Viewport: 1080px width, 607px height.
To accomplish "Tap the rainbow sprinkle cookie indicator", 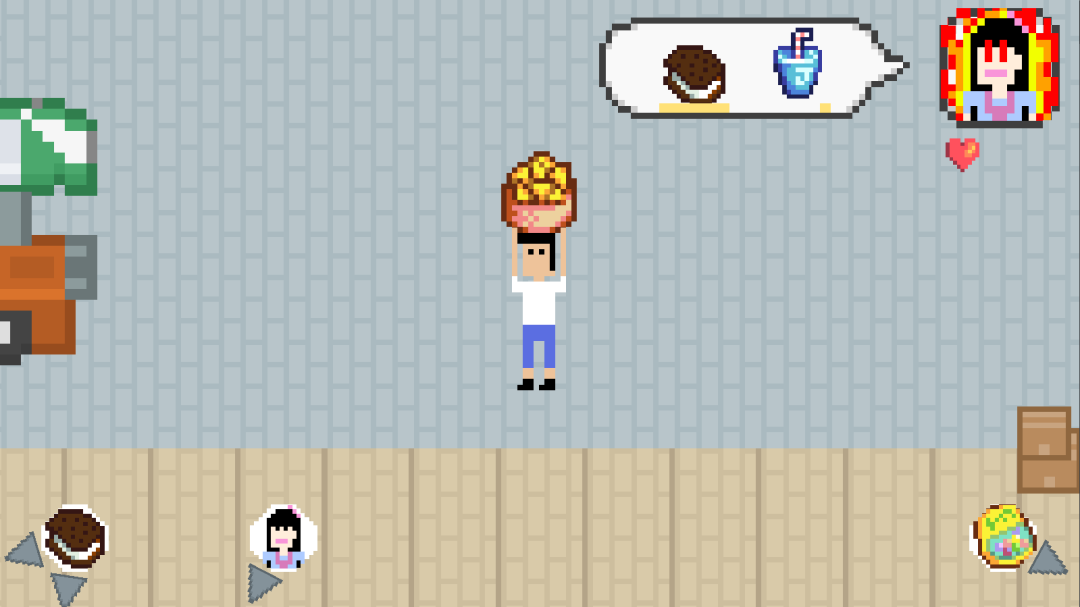I will coord(1003,537).
